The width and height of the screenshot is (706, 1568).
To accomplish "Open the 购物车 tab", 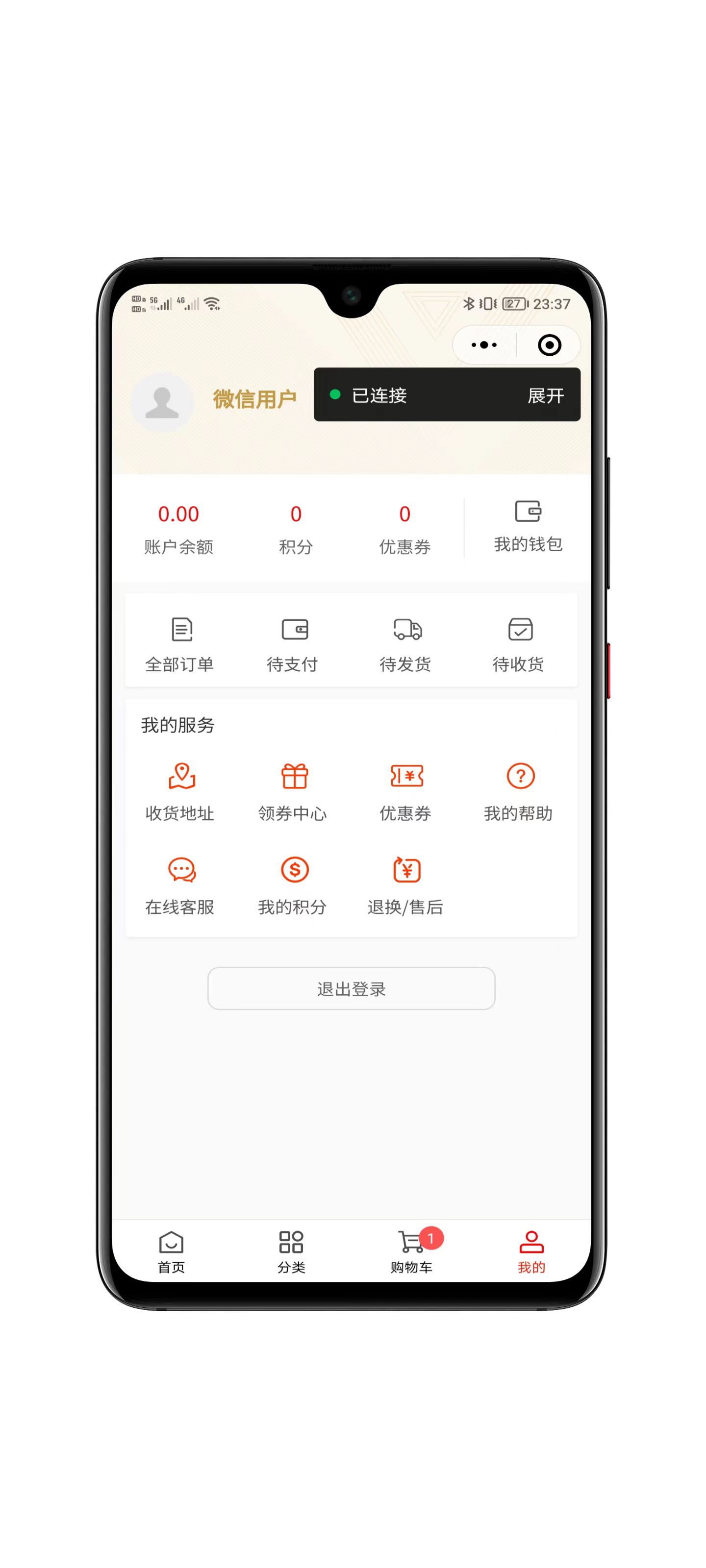I will coord(412,1251).
